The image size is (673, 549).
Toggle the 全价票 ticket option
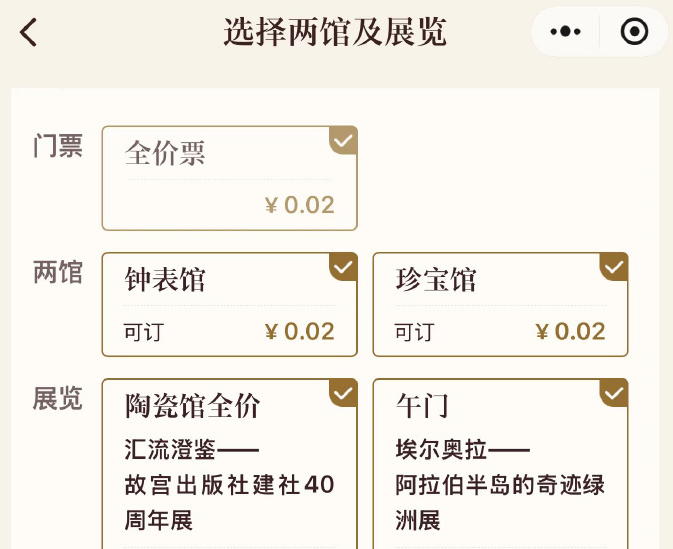pyautogui.click(x=229, y=178)
